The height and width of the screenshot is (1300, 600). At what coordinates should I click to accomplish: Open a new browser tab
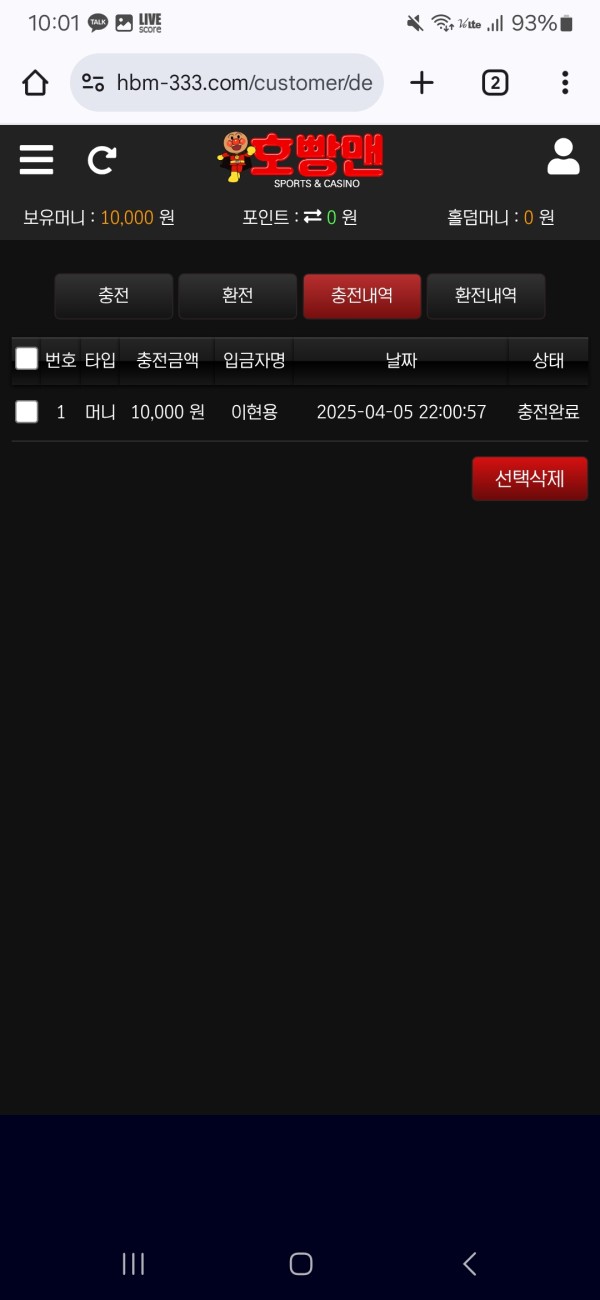(x=422, y=83)
